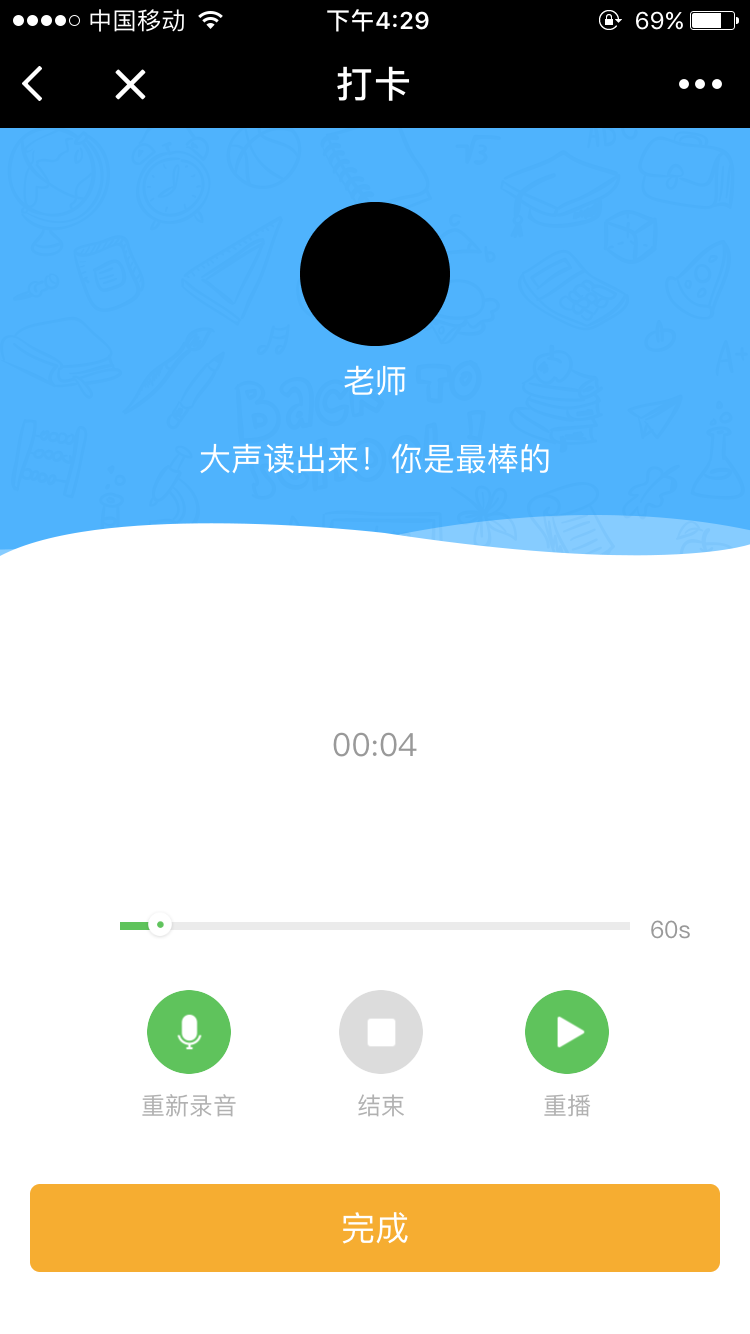Submit the recording with 完成
The height and width of the screenshot is (1334, 750).
coord(375,1228)
